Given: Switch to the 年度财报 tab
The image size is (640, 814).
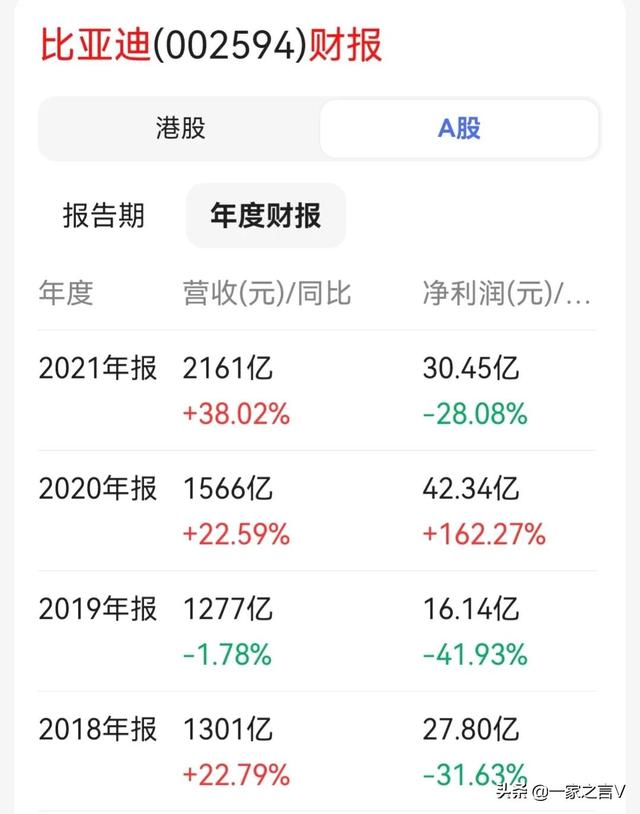Looking at the screenshot, I should 265,216.
